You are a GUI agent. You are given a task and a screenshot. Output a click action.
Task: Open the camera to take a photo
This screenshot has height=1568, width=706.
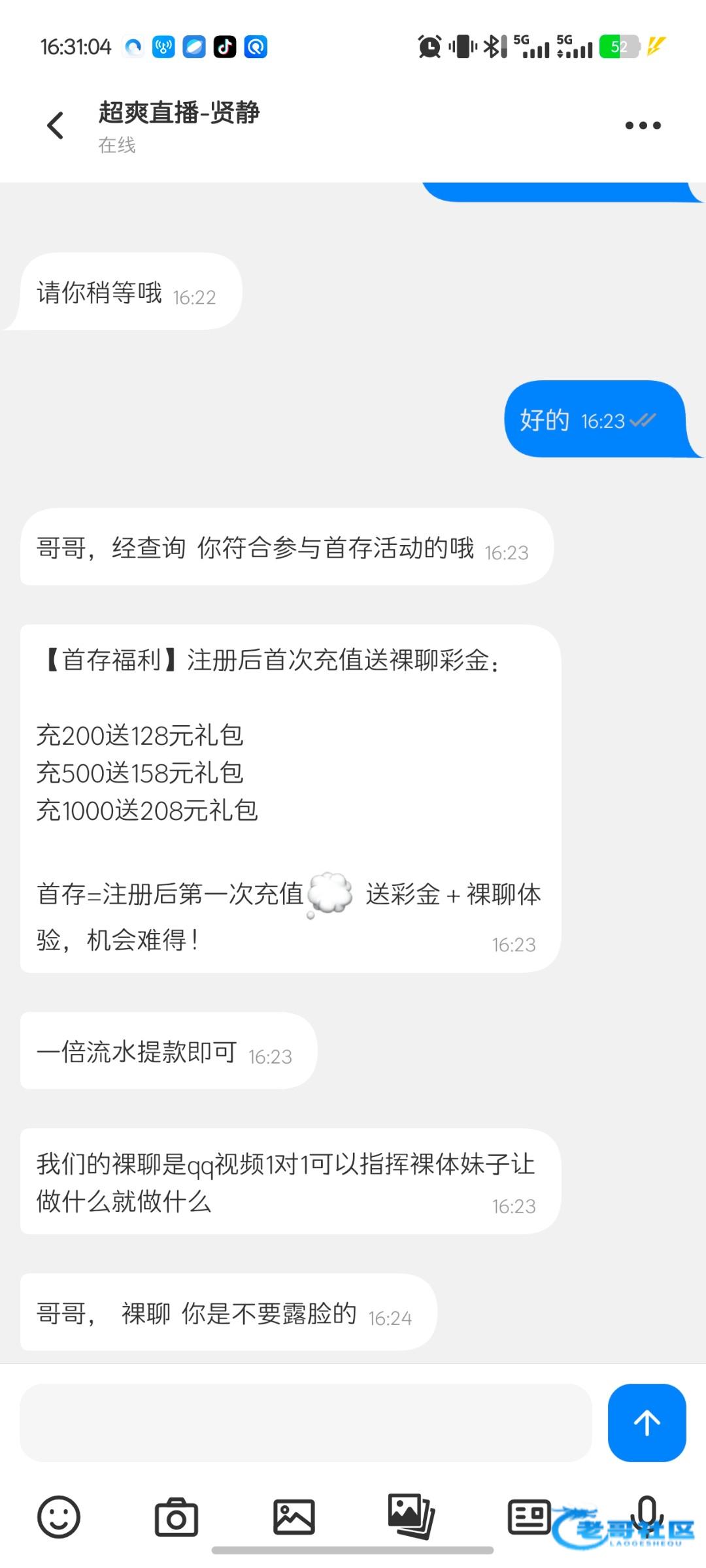[x=176, y=1516]
